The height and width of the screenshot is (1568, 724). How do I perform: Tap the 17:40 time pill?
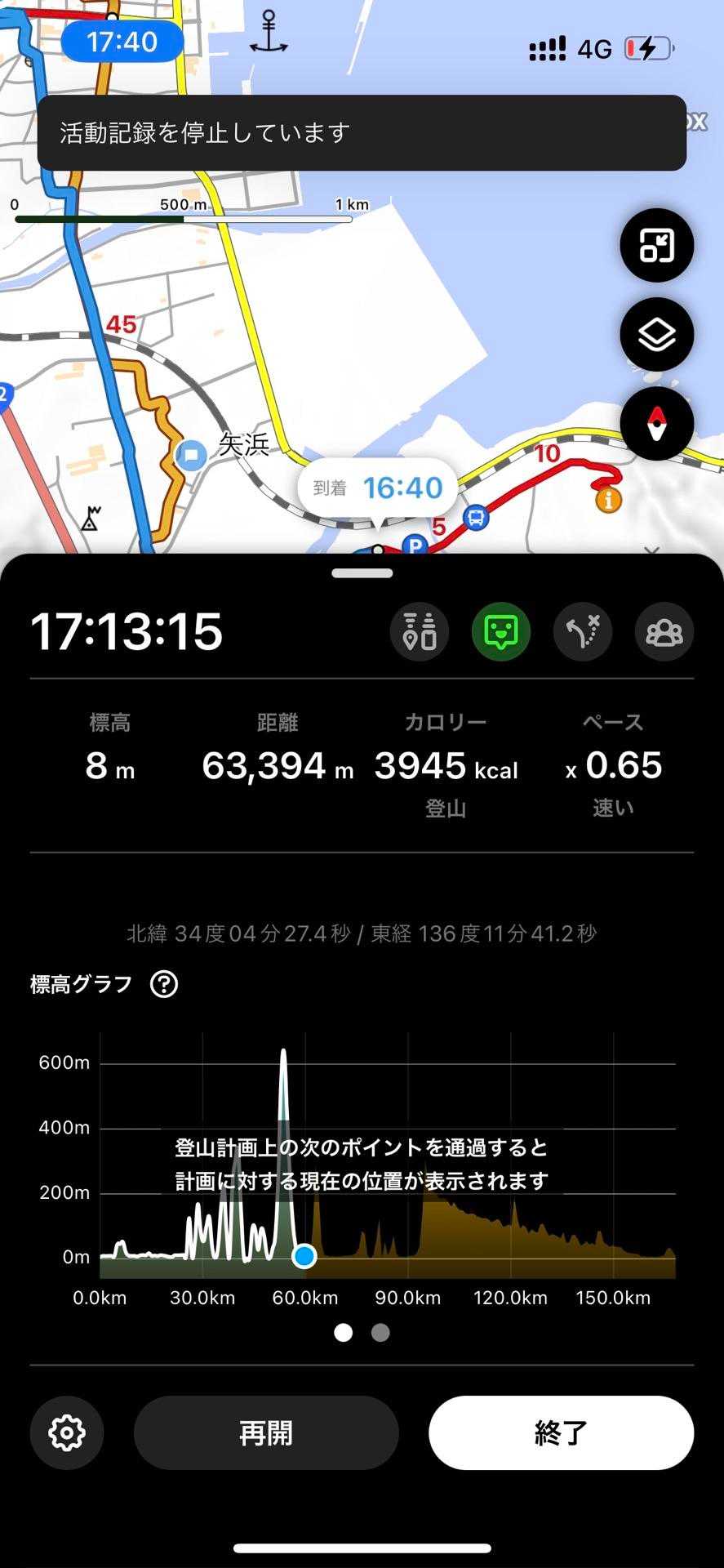pyautogui.click(x=122, y=41)
